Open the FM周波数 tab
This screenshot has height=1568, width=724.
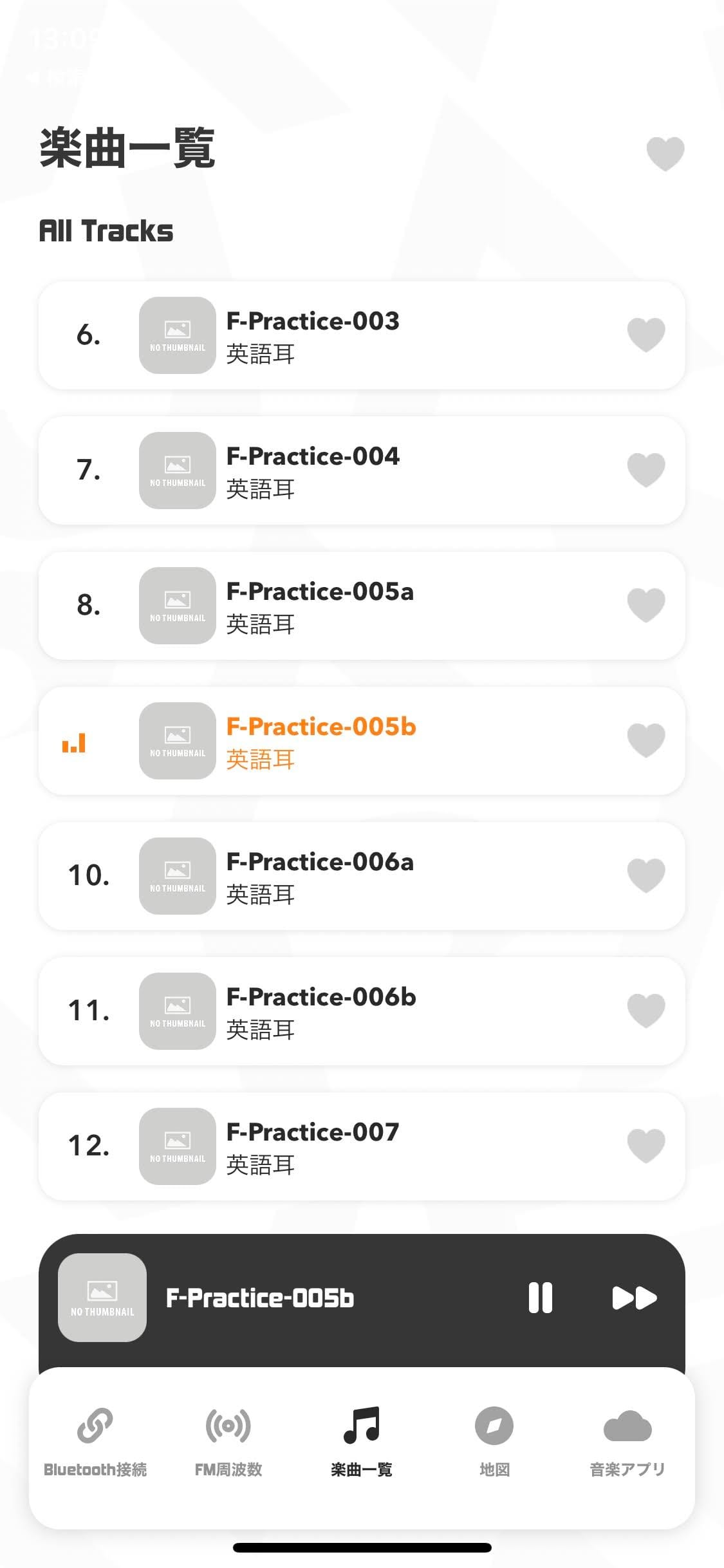[x=228, y=1441]
